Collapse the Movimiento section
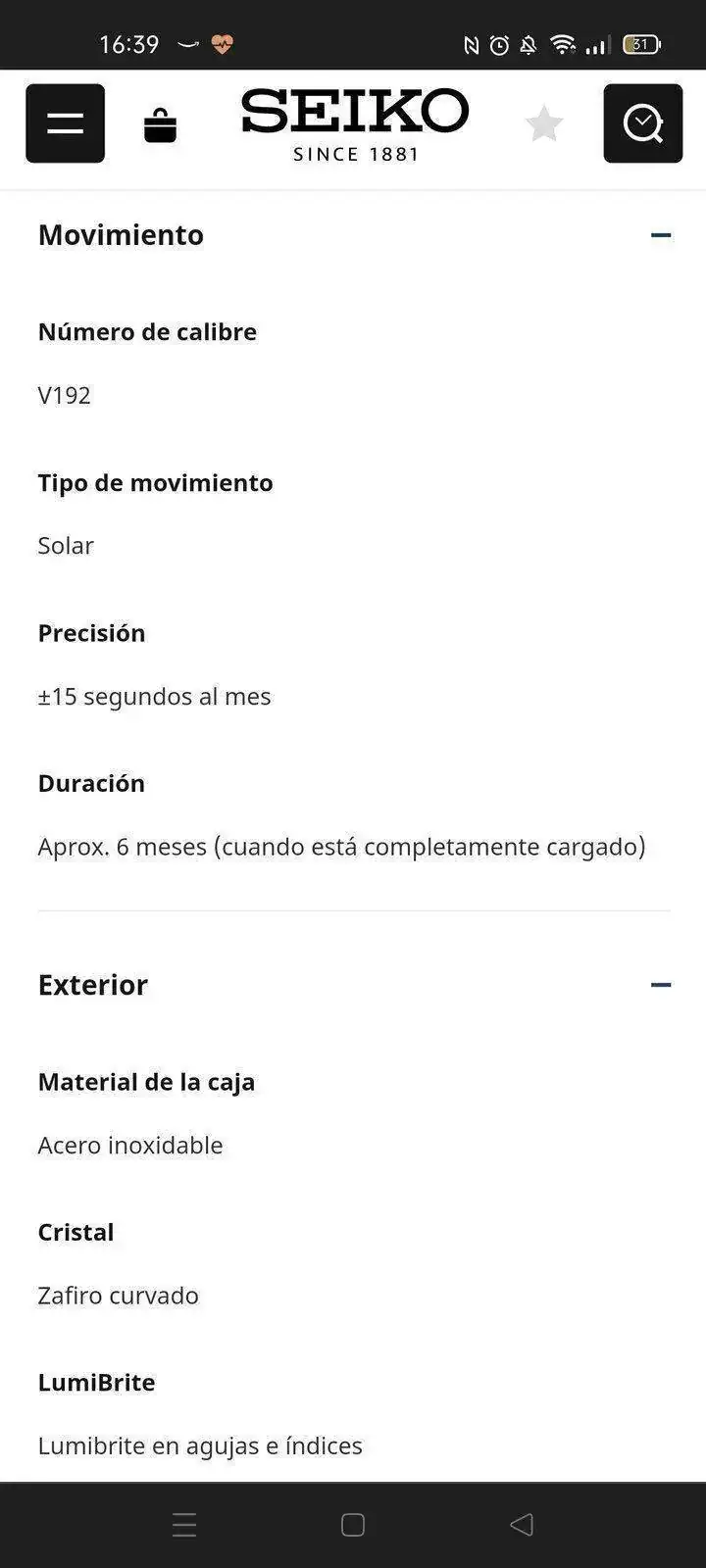Screen dimensions: 706x1568 (x=660, y=235)
